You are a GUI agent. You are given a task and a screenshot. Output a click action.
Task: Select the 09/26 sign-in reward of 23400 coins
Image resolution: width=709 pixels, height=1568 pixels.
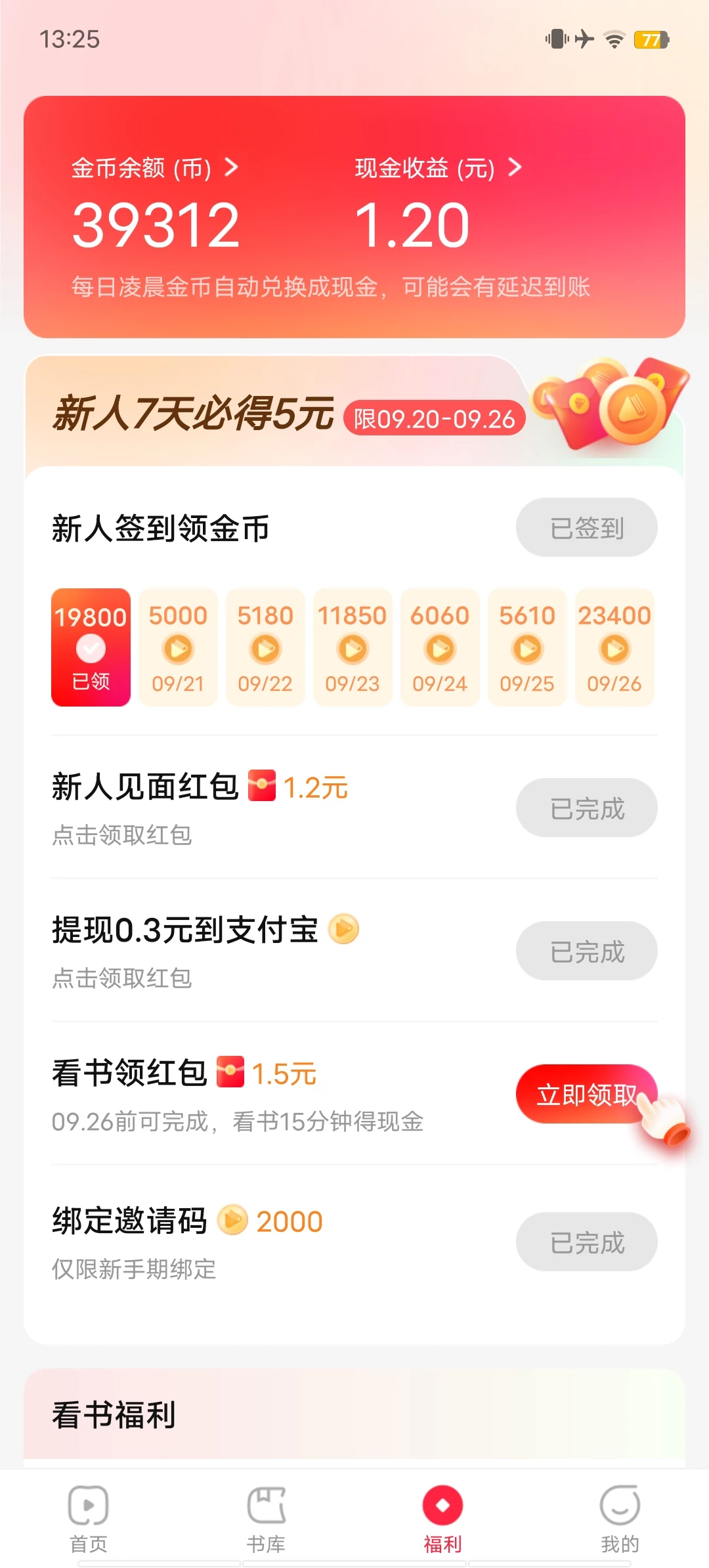[614, 647]
